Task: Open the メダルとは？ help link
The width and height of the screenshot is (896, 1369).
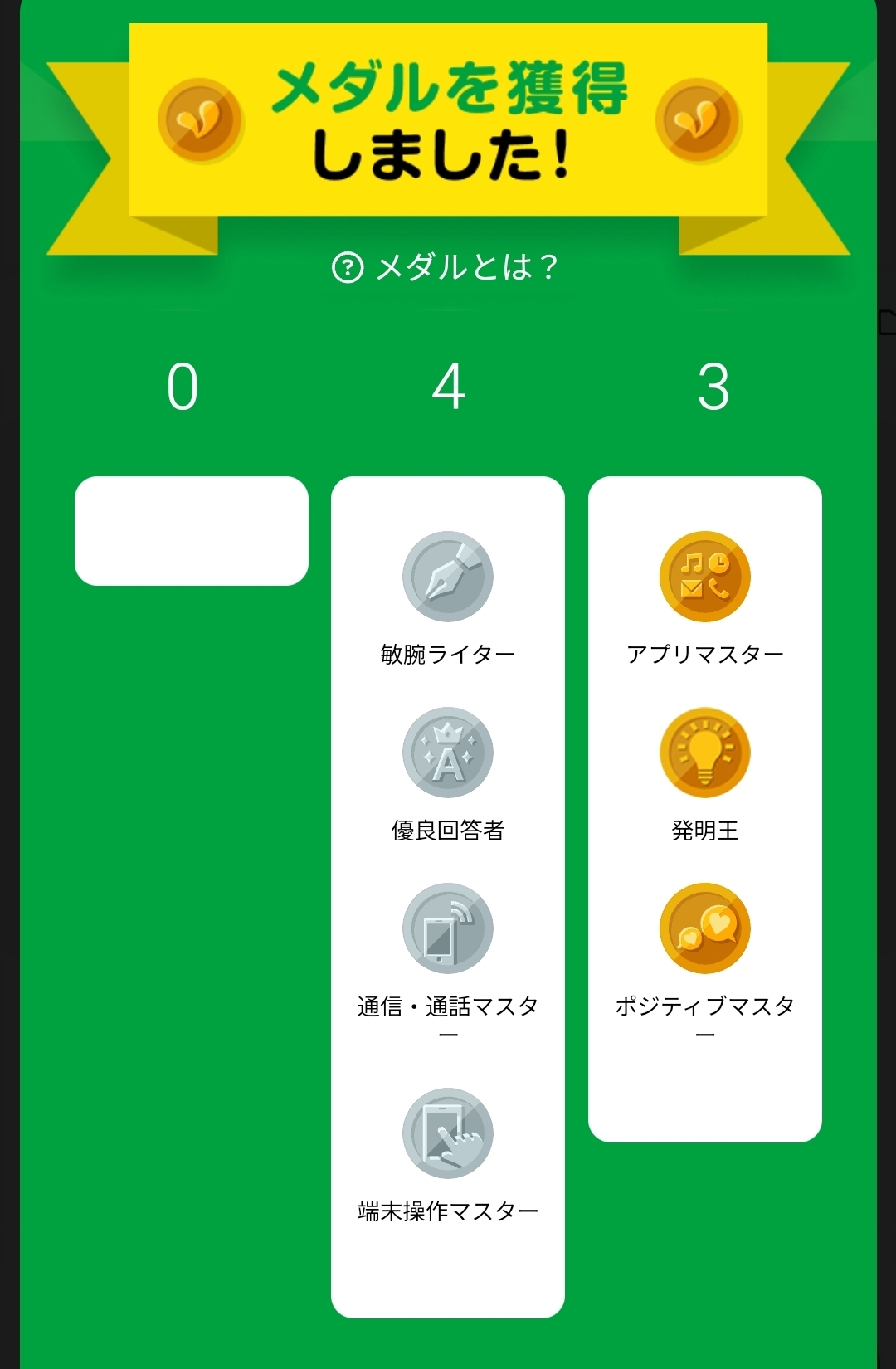Action: [x=446, y=268]
